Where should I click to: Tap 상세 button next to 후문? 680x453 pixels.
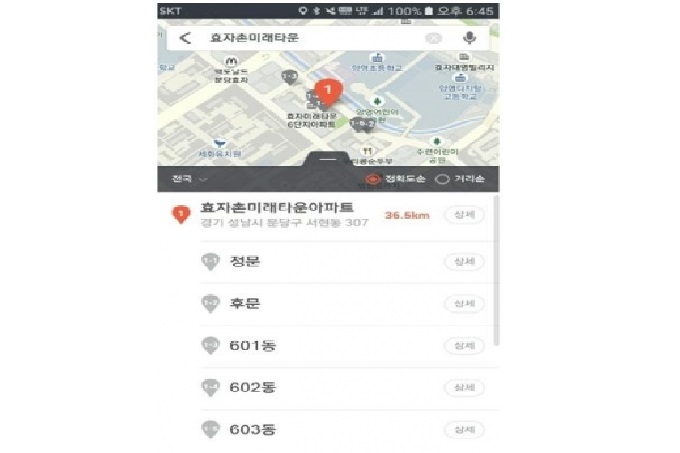(464, 304)
